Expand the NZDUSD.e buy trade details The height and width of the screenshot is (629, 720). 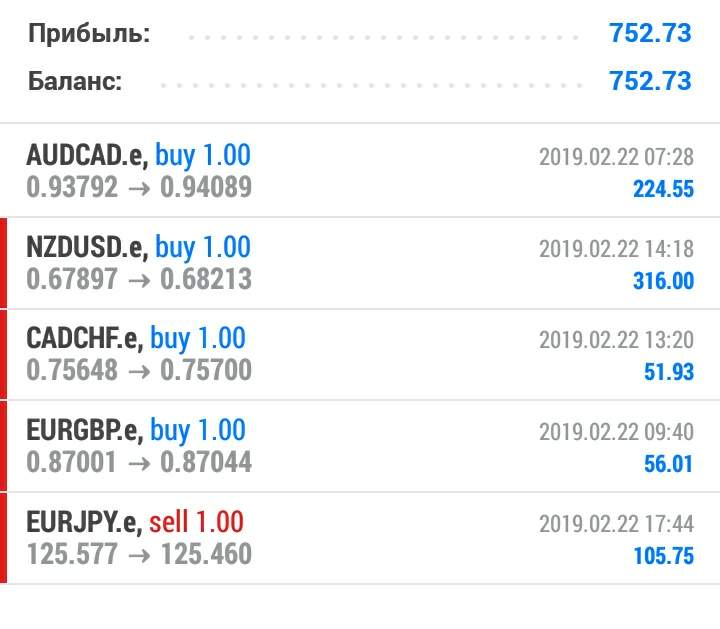(360, 263)
